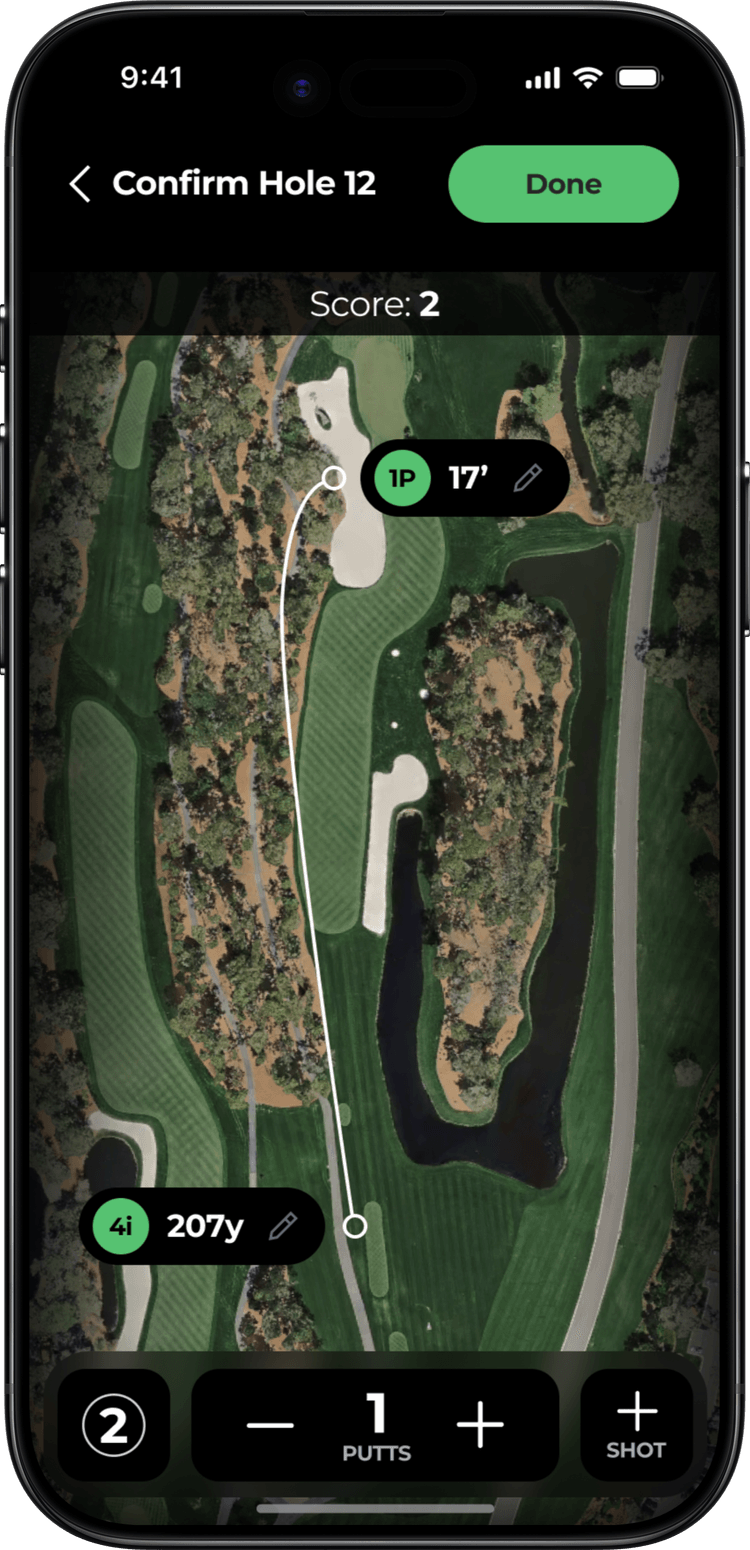Select the putt marker on the green

(x=335, y=478)
